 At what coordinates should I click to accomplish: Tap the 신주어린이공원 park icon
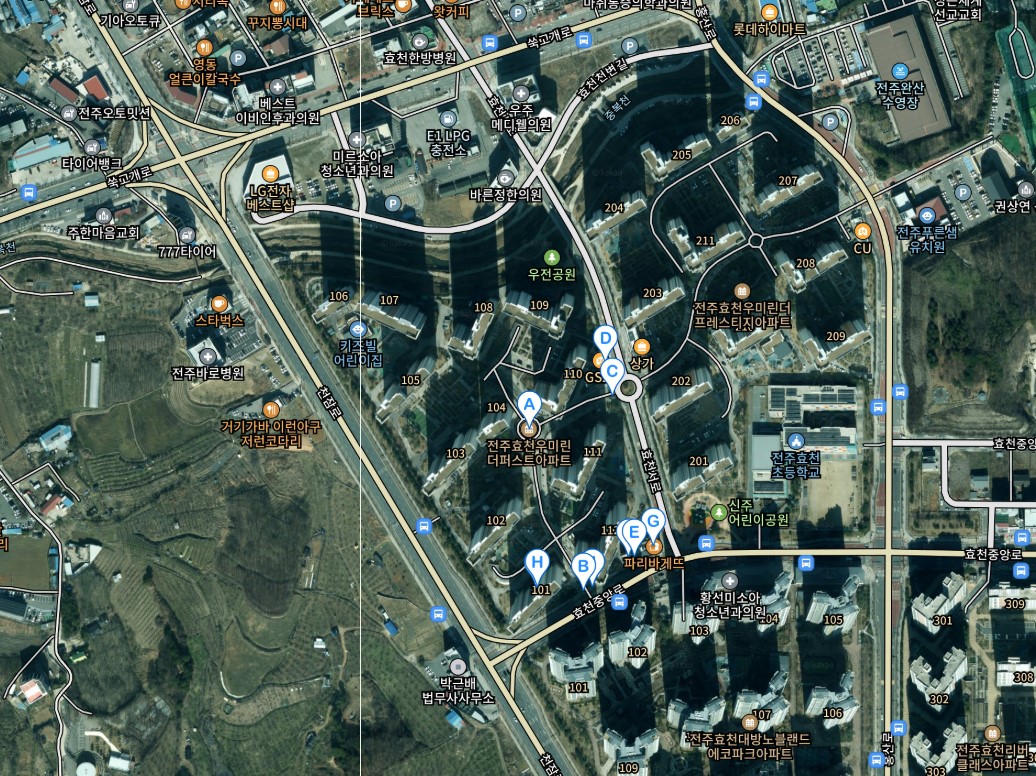719,513
